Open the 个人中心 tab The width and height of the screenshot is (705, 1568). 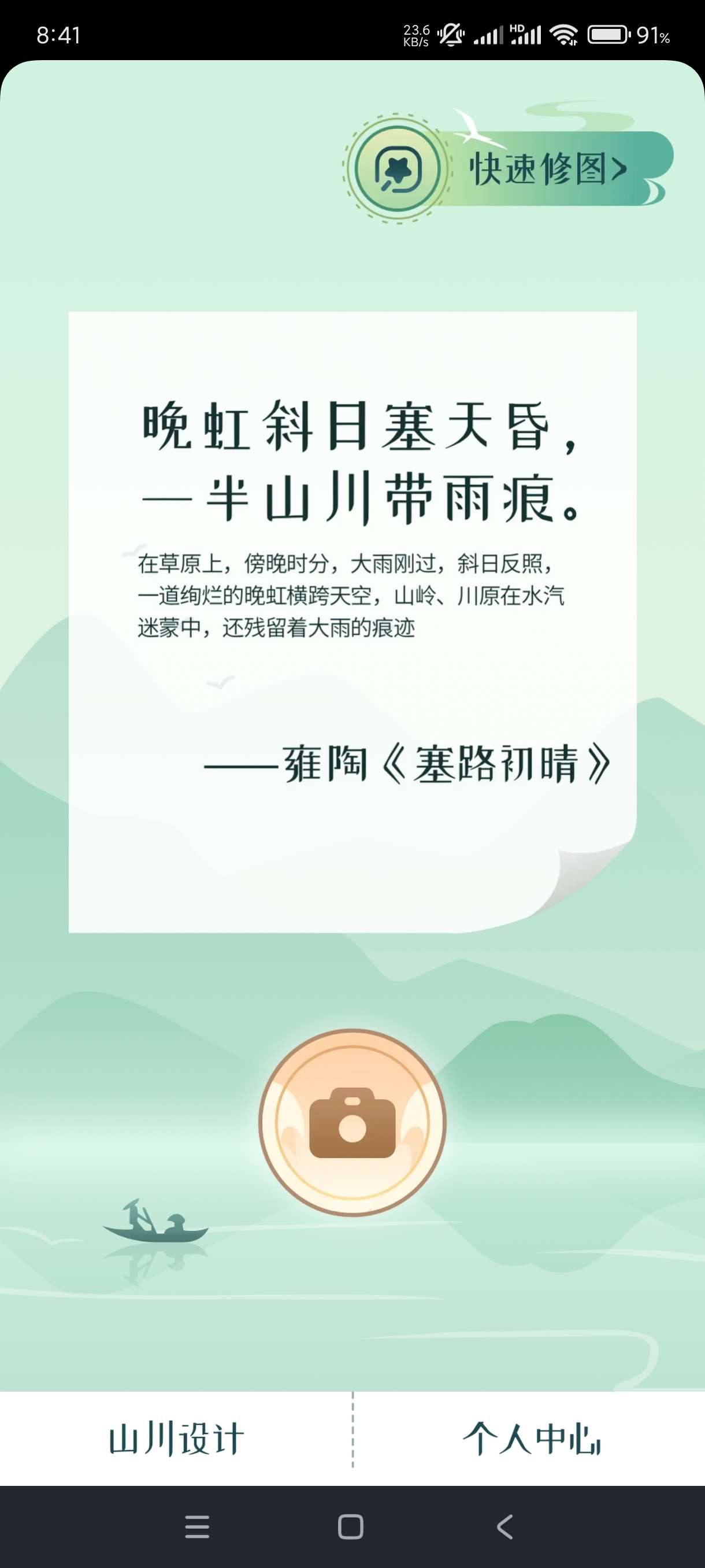530,1439
